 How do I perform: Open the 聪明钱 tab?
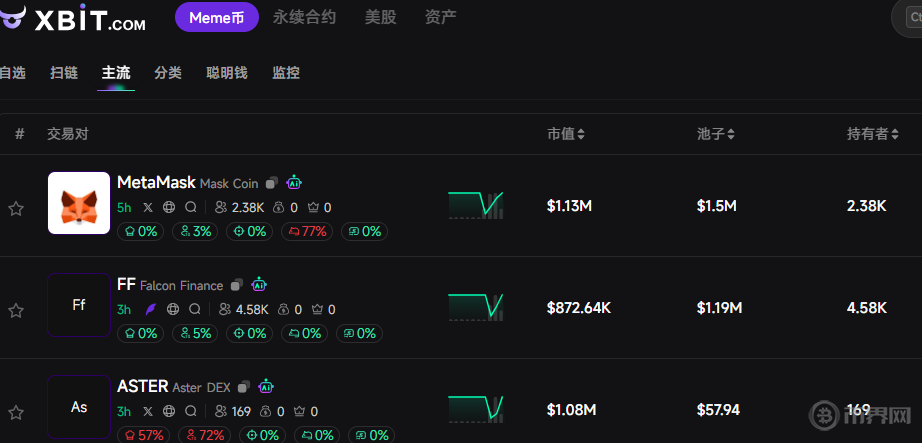(227, 73)
